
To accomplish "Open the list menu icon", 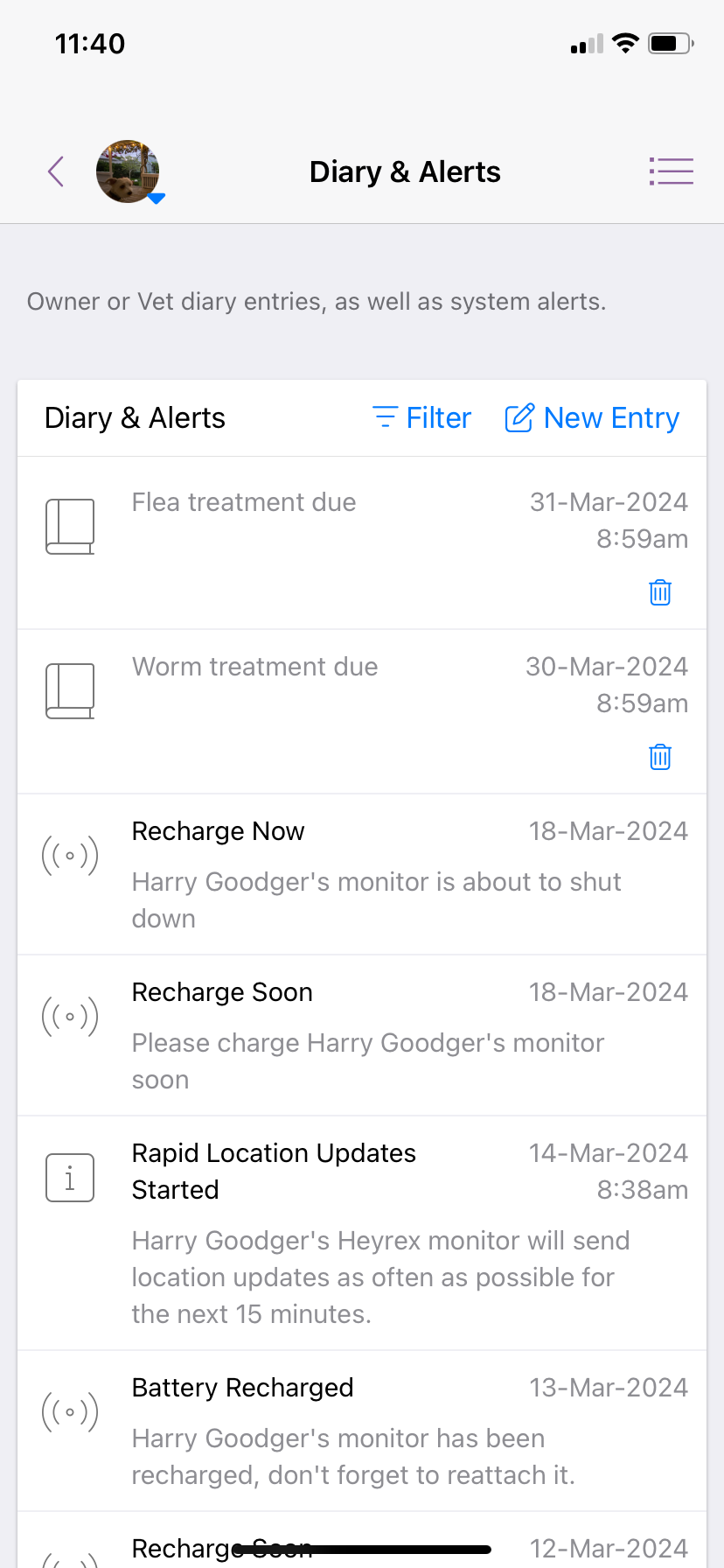I will 671,171.
